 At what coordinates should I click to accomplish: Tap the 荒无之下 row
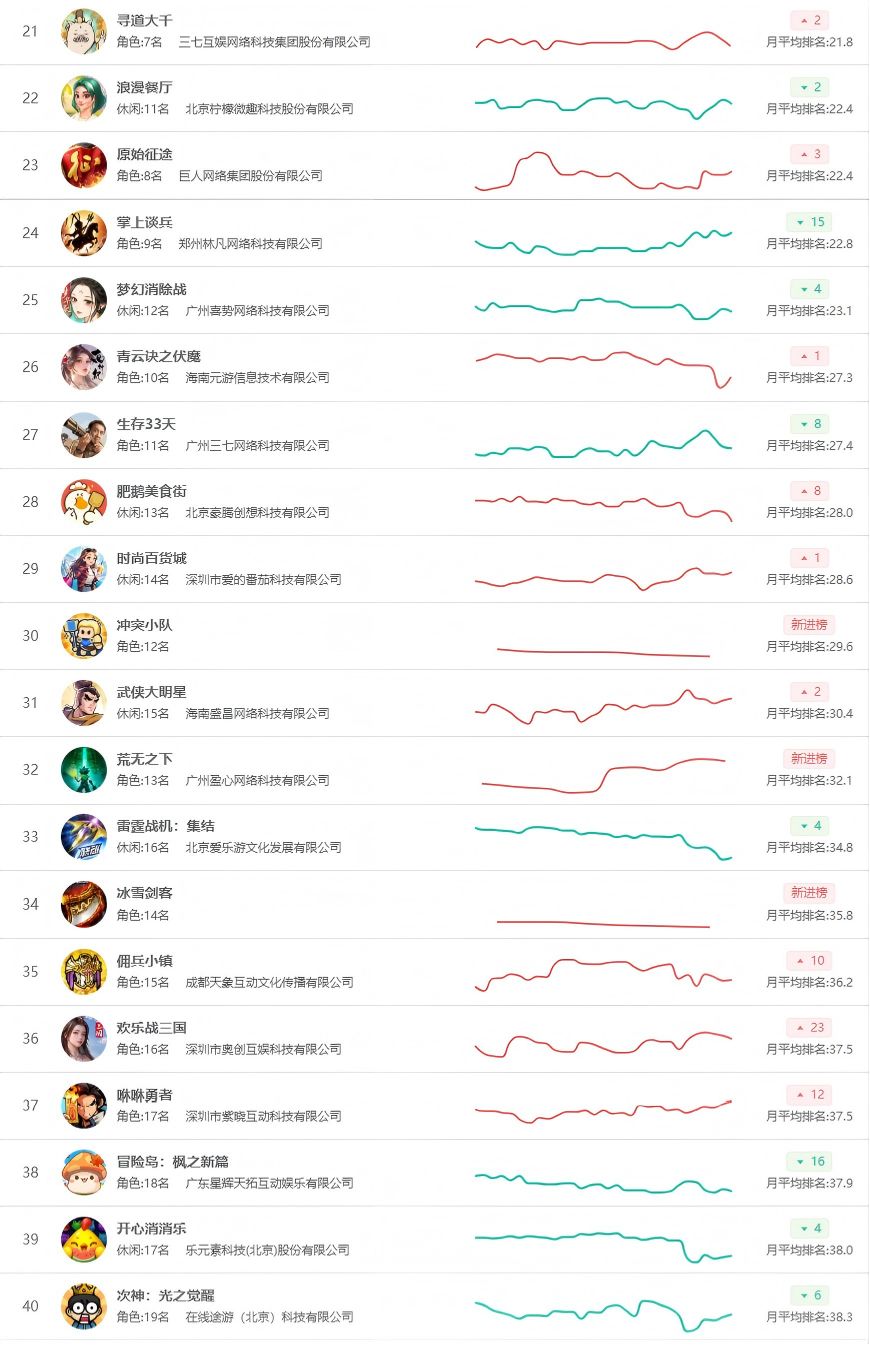pyautogui.click(x=434, y=770)
